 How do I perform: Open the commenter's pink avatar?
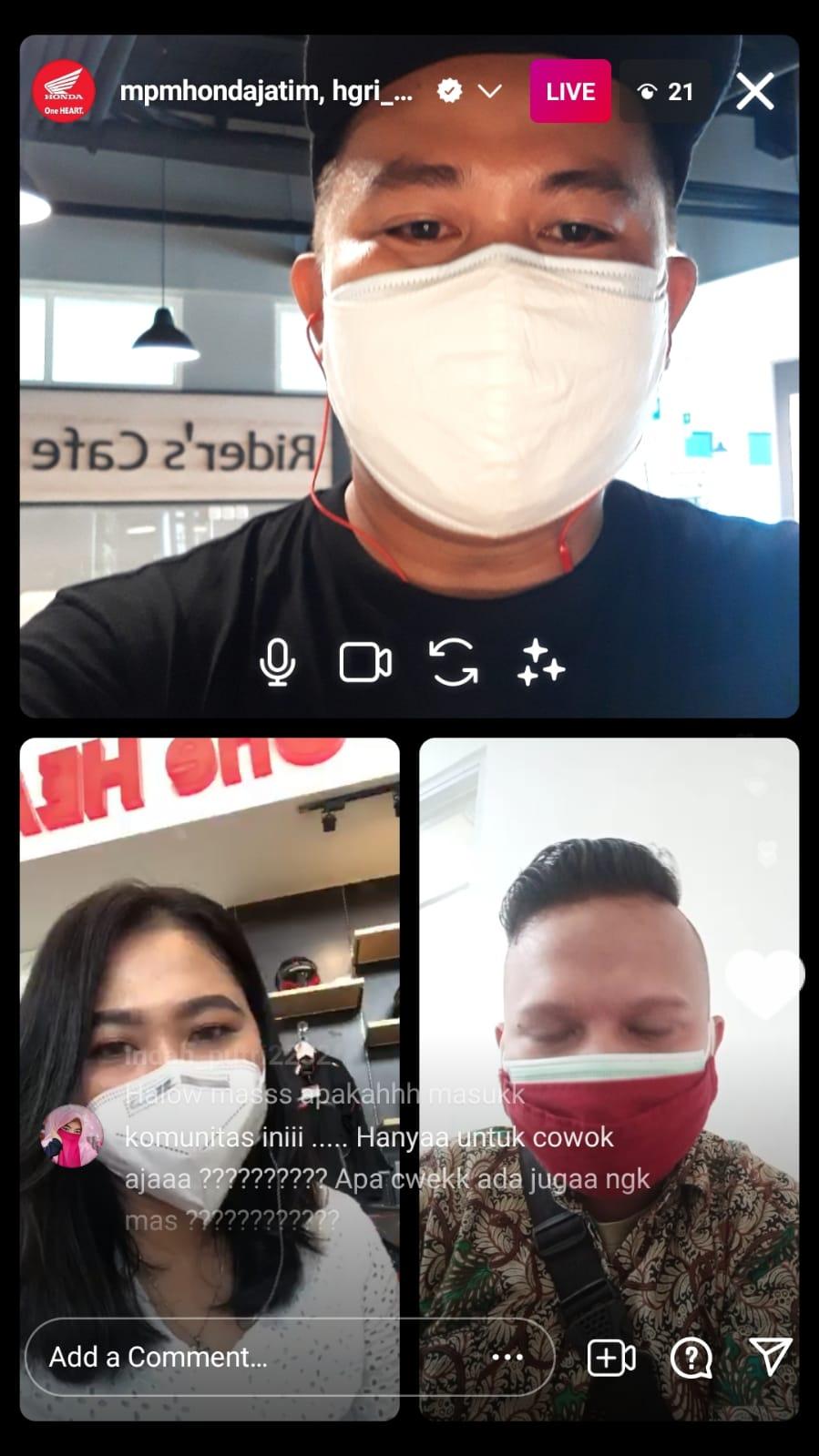71,1135
